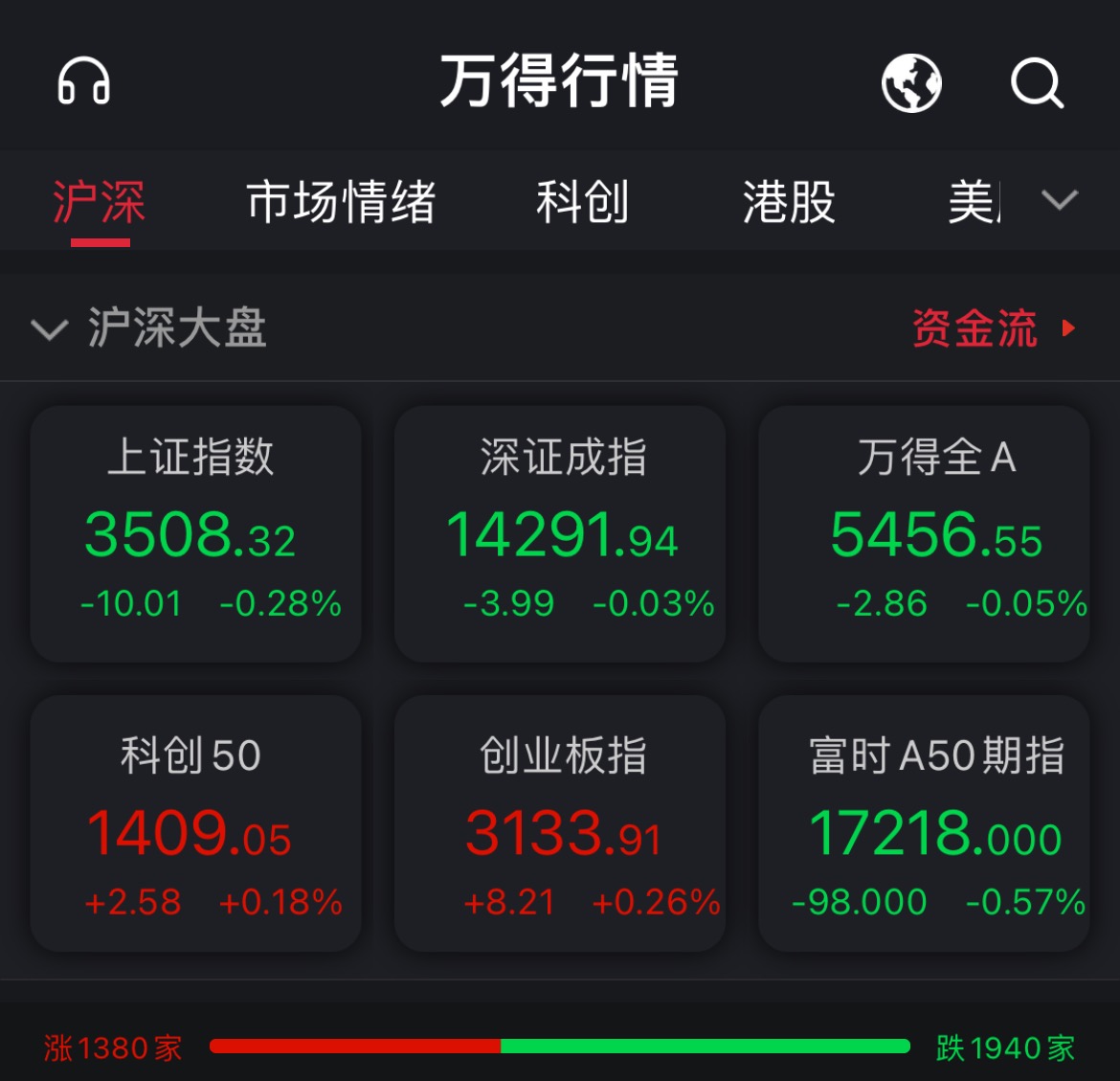
Task: Open the 资金流 link
Action: 992,328
